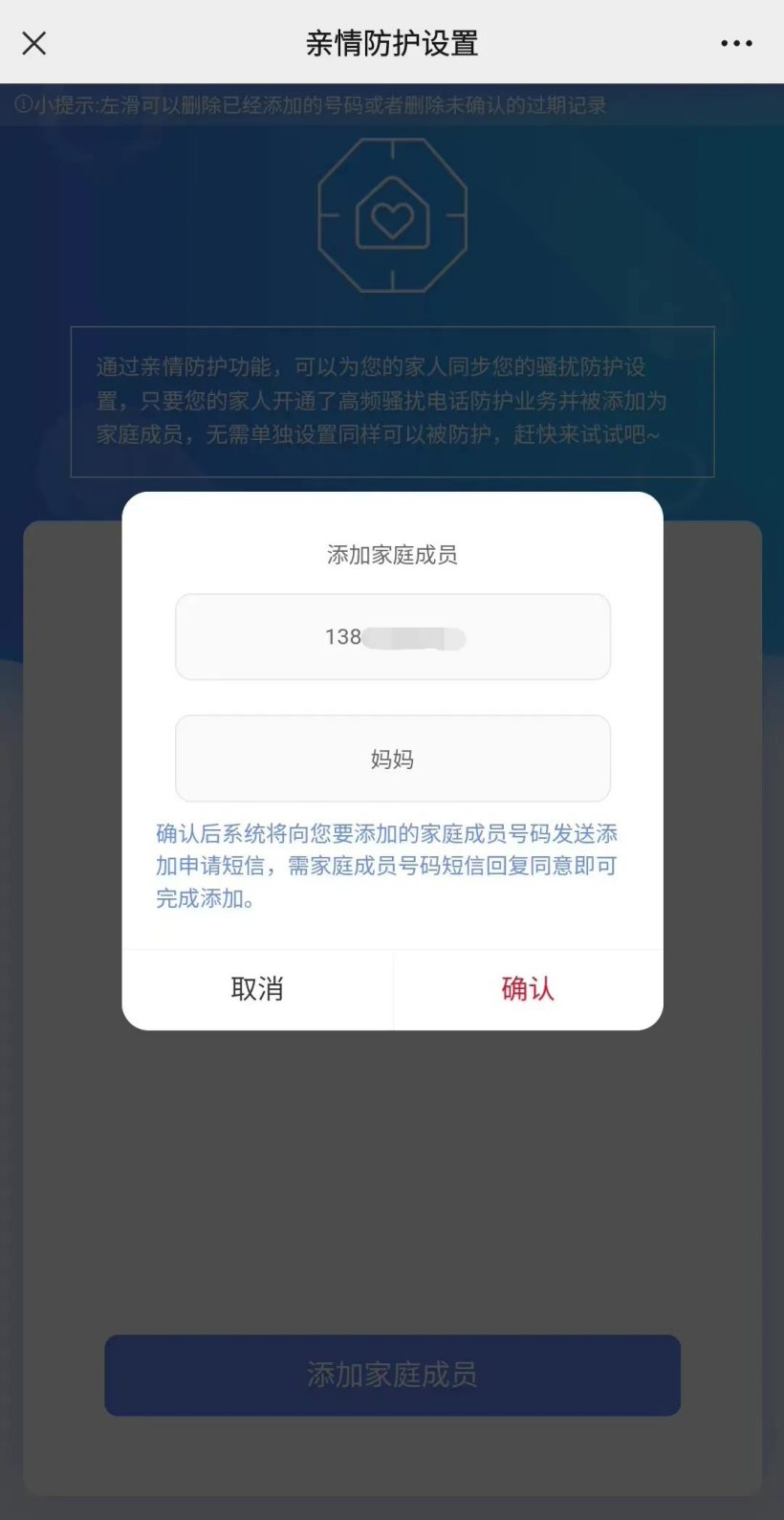This screenshot has width=784, height=1520.
Task: Cancel adding the family member with 取消
Action: [x=257, y=989]
